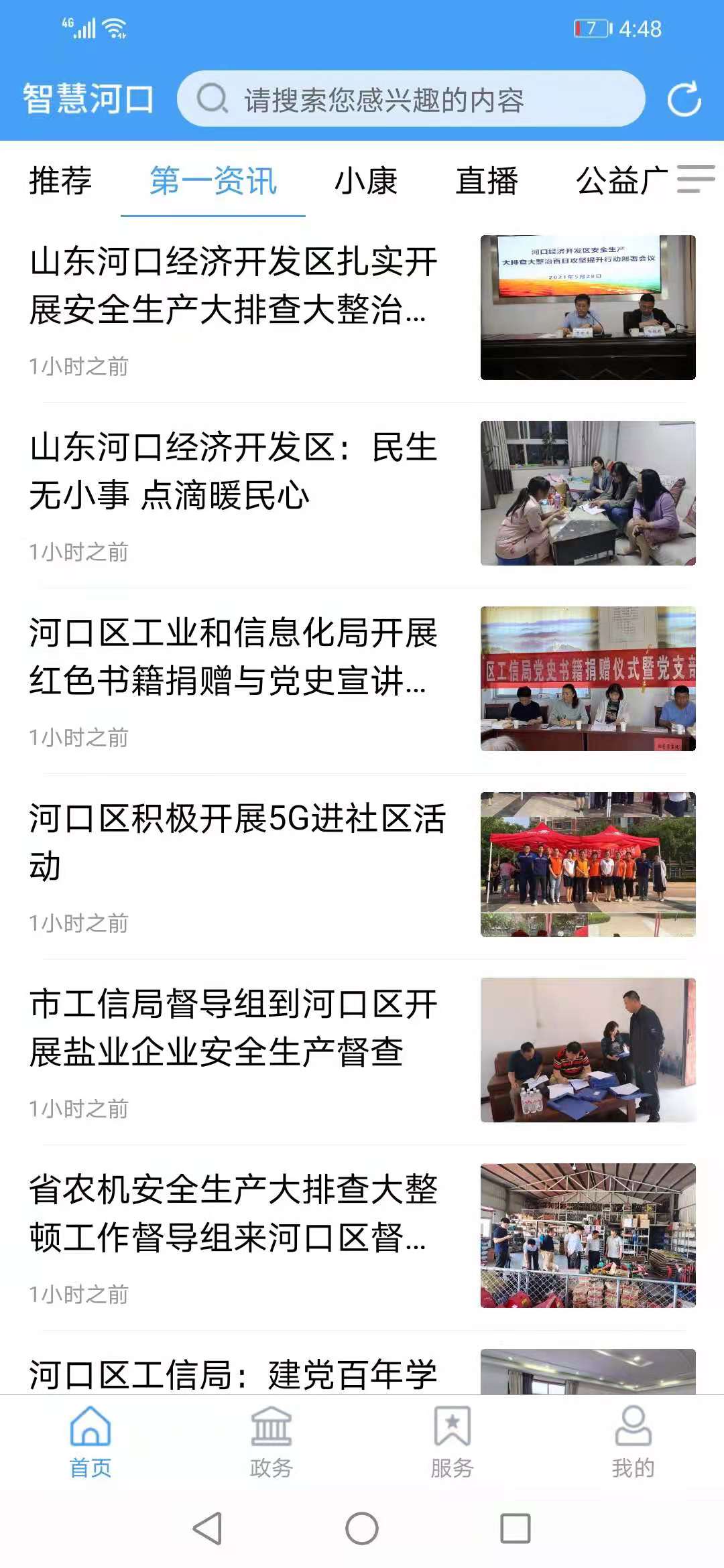Select the 第一资讯 tab
Image resolution: width=724 pixels, height=1568 pixels.
coord(213,181)
